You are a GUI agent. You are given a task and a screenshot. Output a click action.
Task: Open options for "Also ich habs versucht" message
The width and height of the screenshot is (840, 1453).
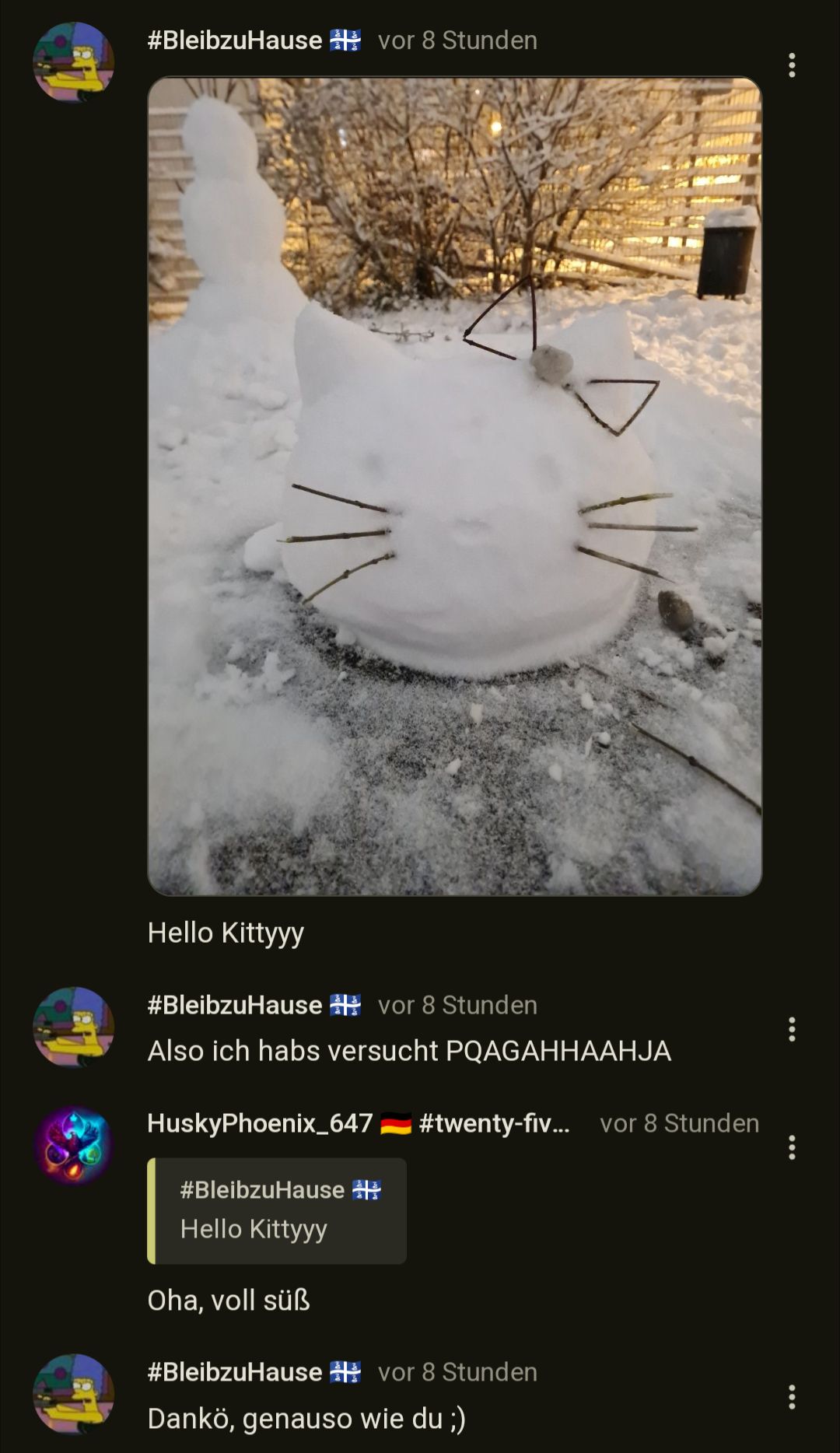point(792,1029)
